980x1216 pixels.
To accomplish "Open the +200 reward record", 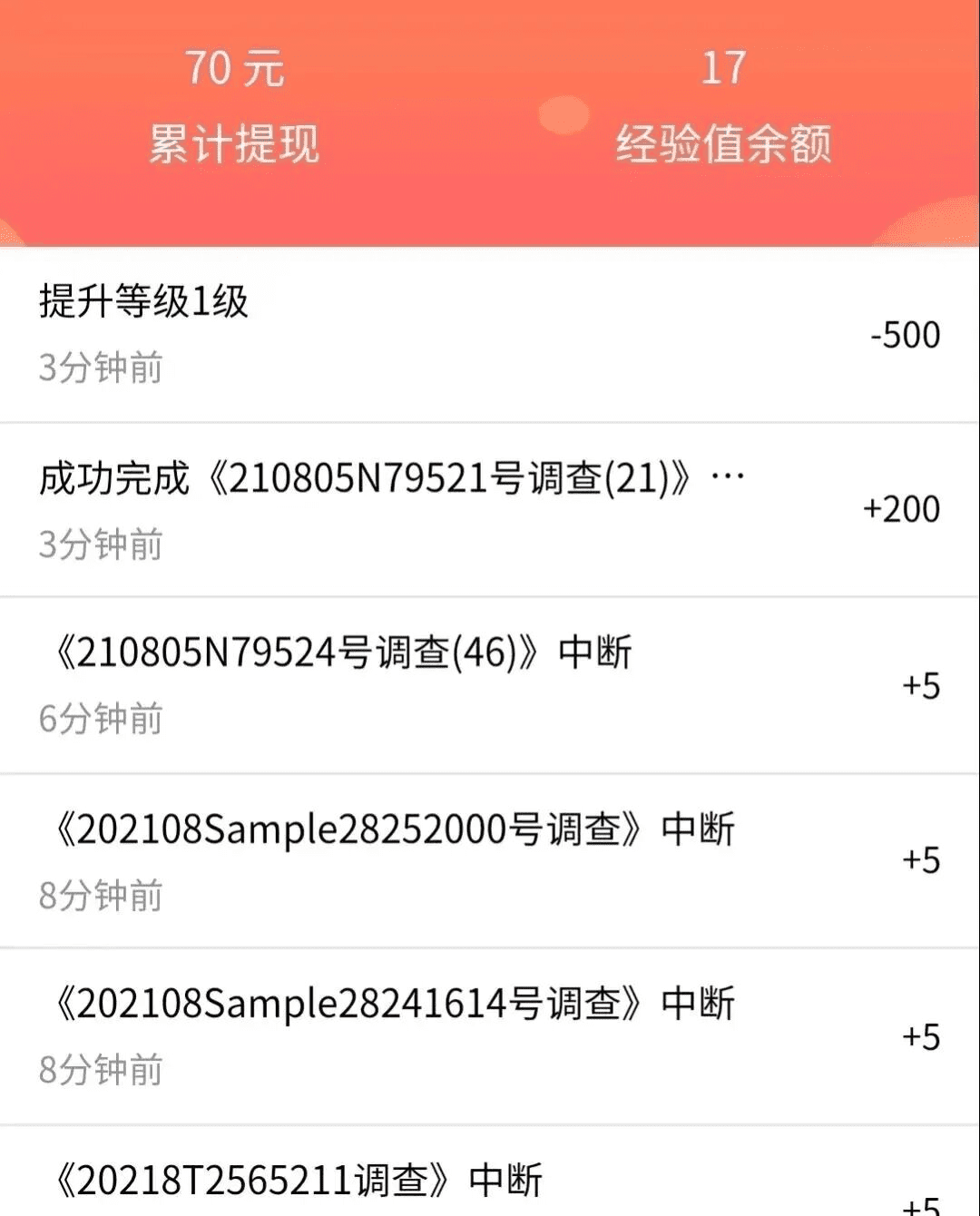I will click(x=901, y=510).
